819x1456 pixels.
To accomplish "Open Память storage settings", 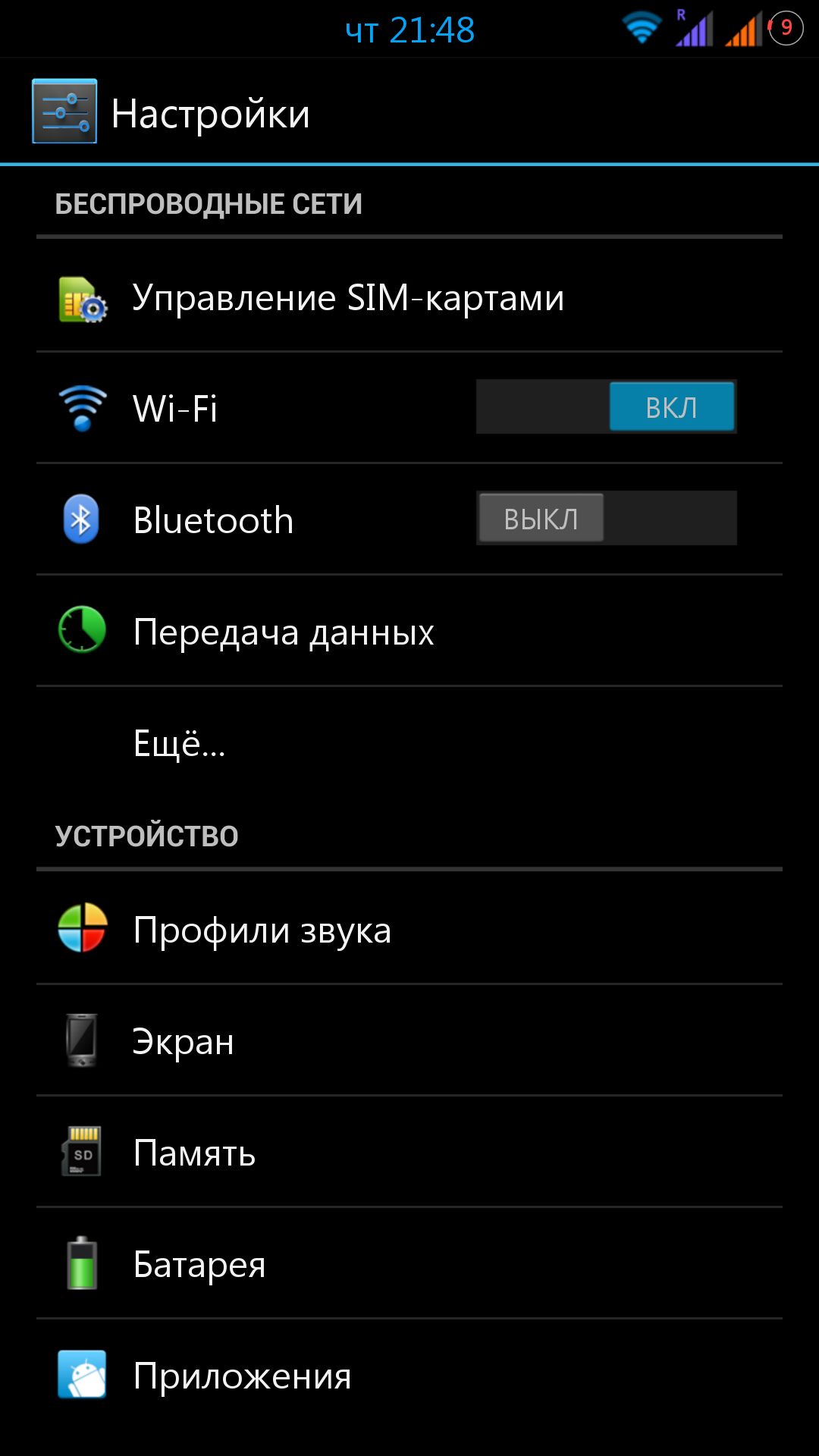I will click(x=409, y=1152).
